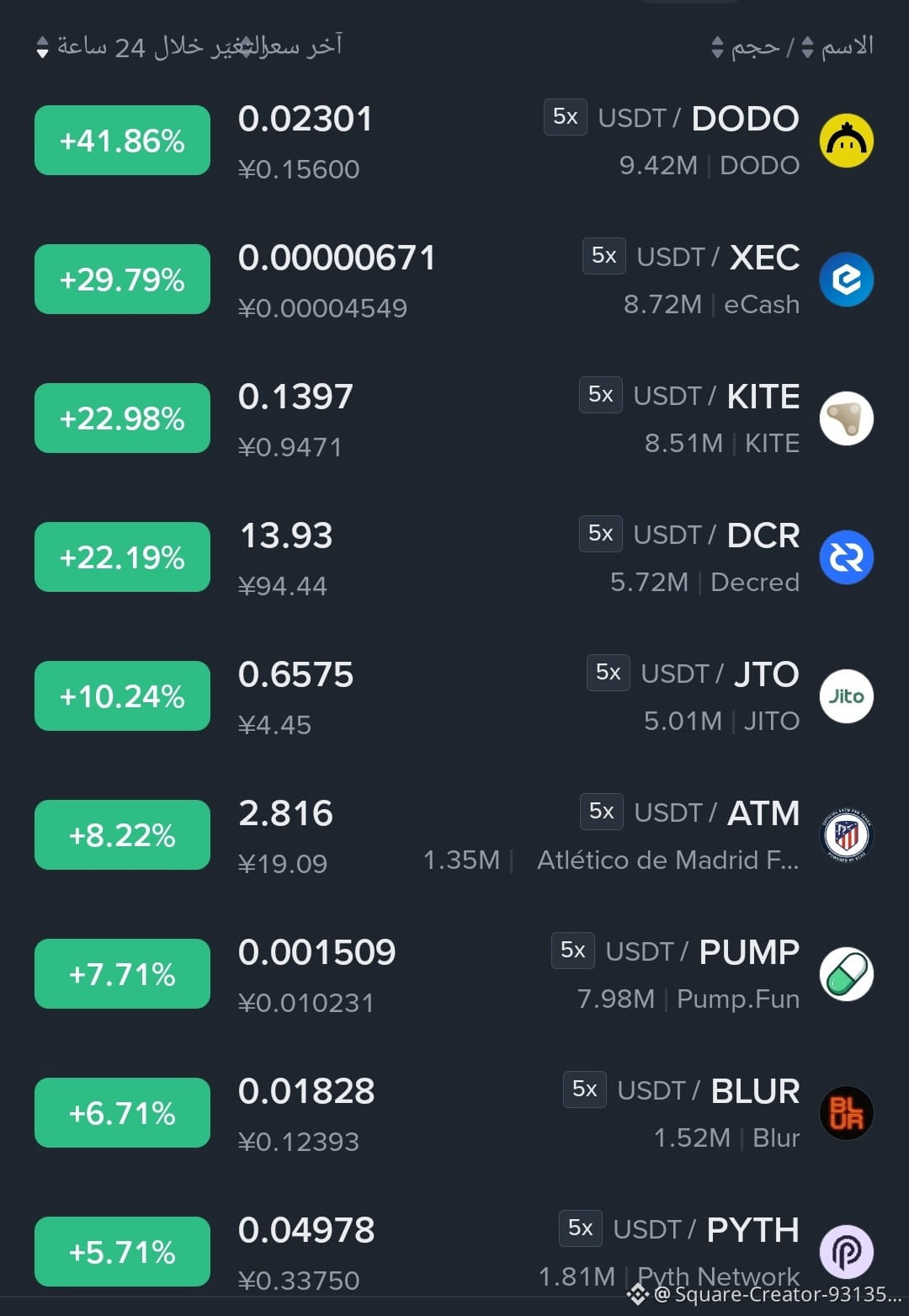View the BLUR / USDT pair
Screen dimensions: 909x1316
pyautogui.click(x=454, y=1113)
